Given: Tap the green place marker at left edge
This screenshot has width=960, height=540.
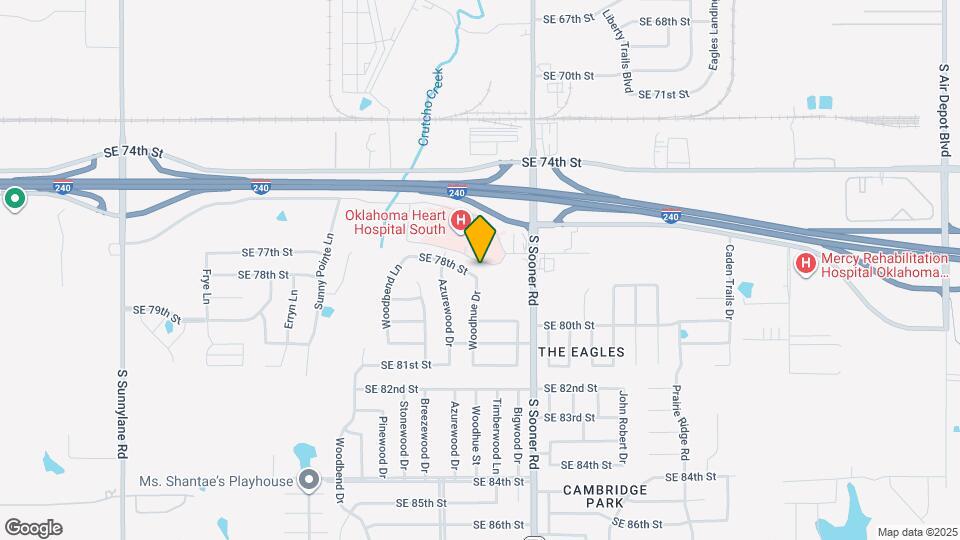Looking at the screenshot, I should coord(14,199).
